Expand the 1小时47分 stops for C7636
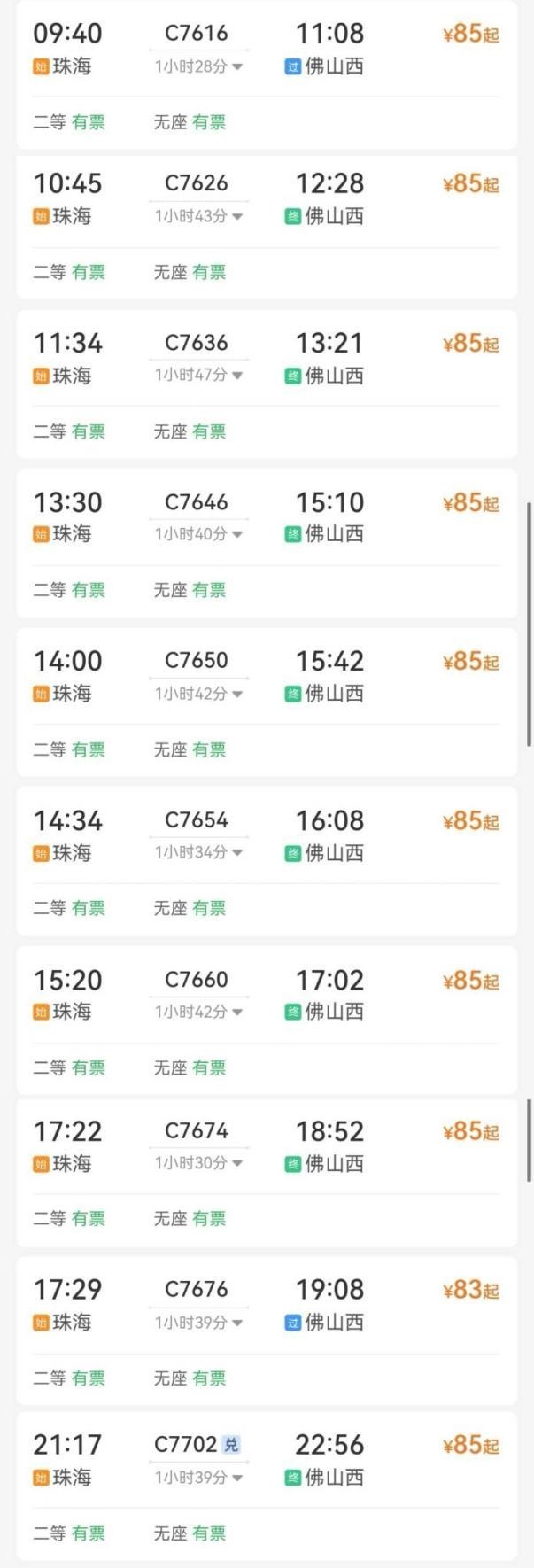Image resolution: width=534 pixels, height=1568 pixels. [198, 376]
